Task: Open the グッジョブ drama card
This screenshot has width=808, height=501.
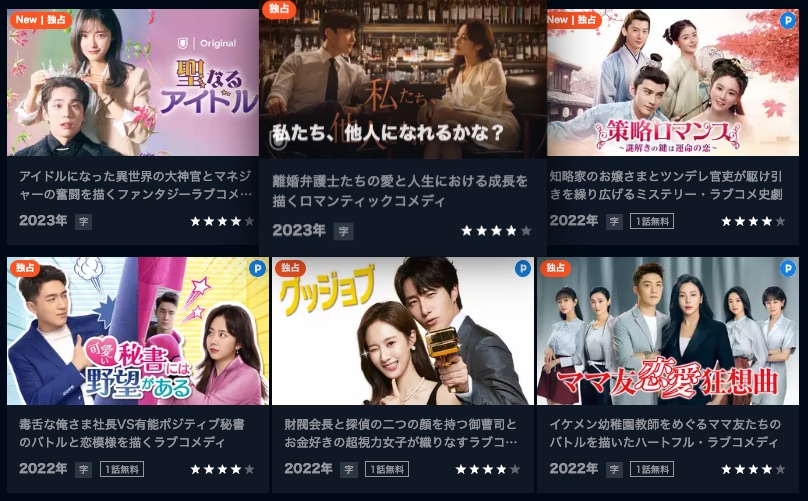Action: 403,332
